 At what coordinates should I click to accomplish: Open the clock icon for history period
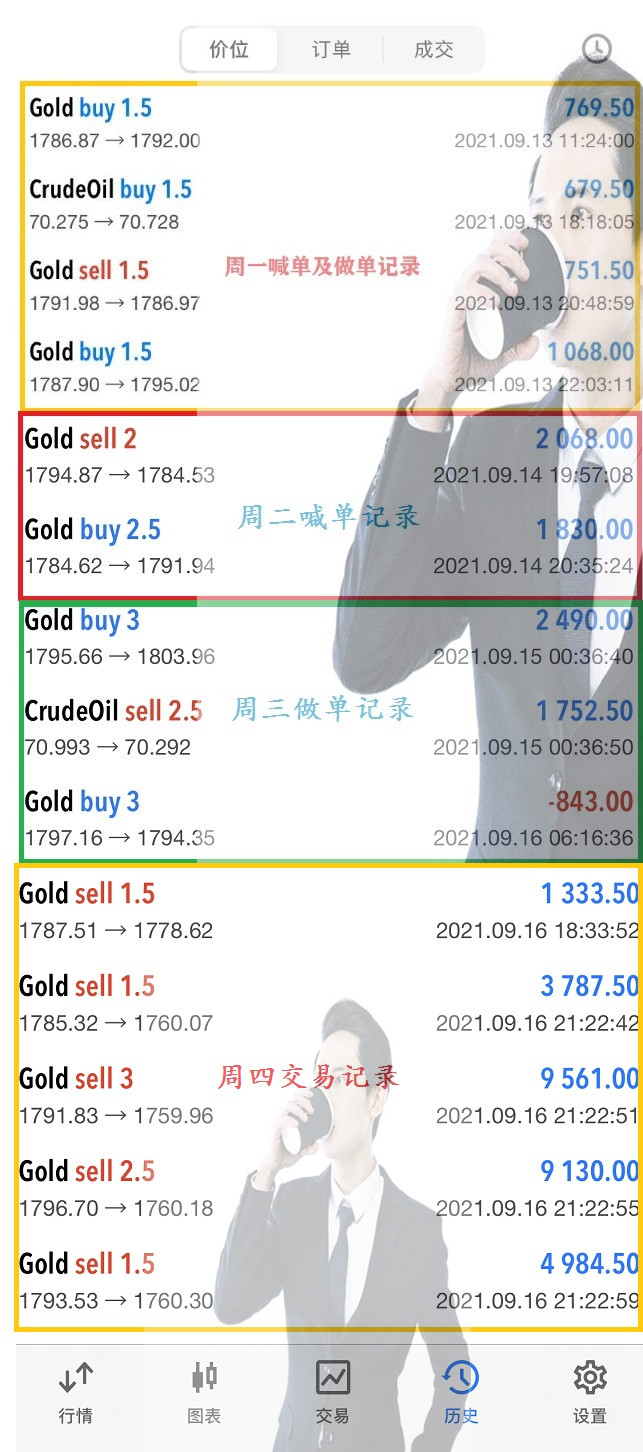597,49
